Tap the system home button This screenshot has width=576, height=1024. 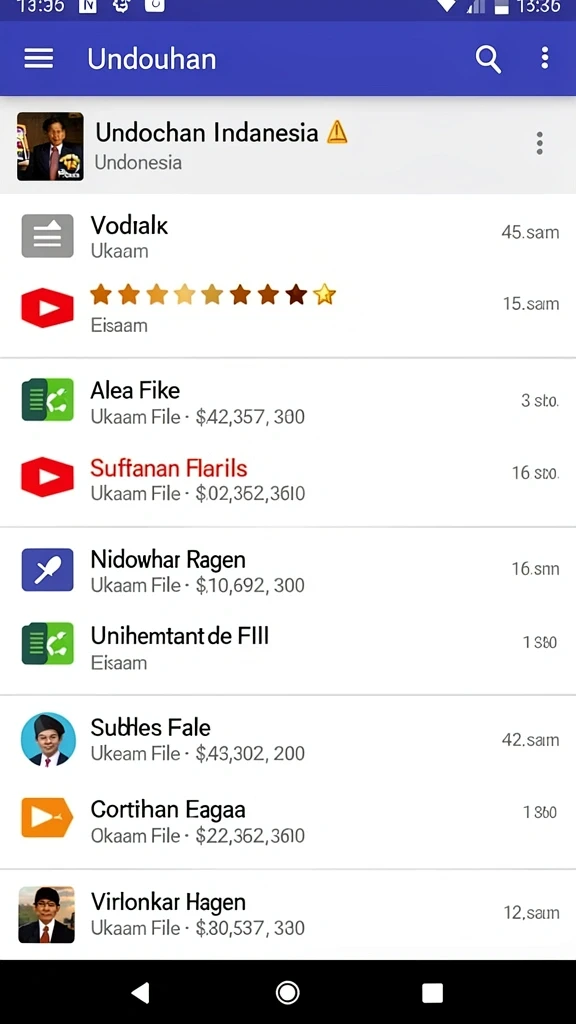[x=287, y=992]
